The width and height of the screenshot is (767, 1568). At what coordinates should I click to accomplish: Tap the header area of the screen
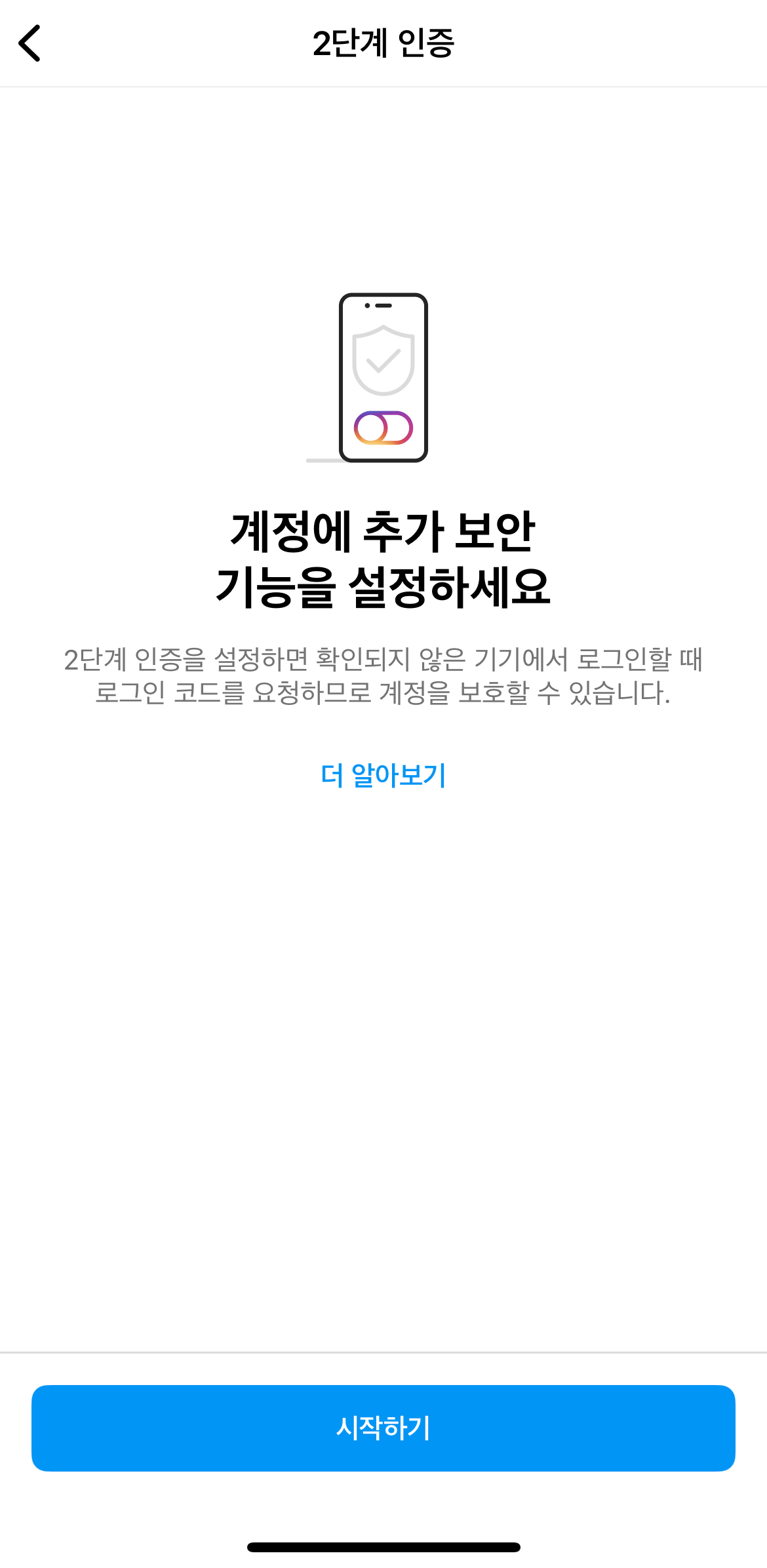click(383, 43)
